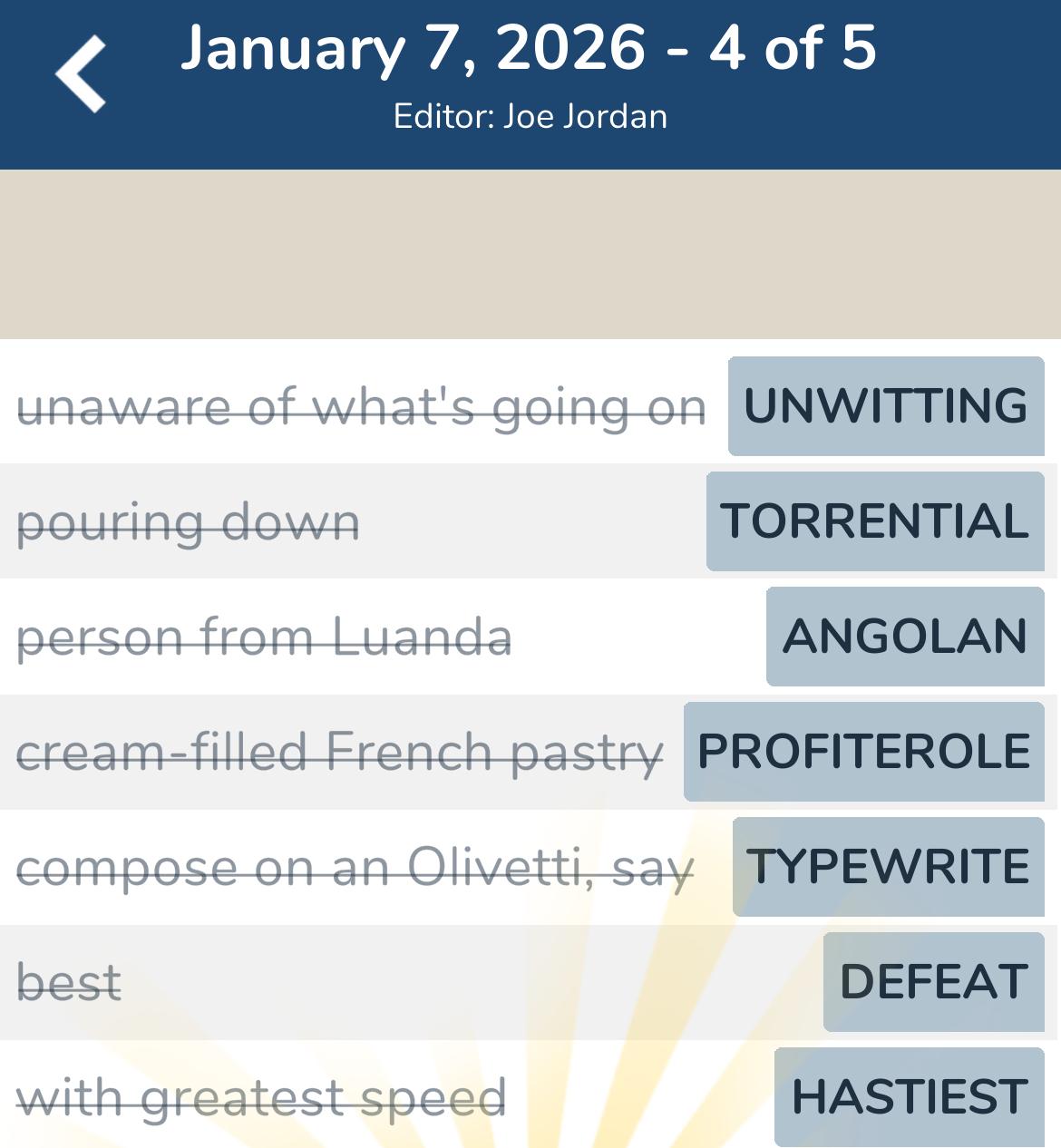Select the DEFEAT answer tile
Image resolution: width=1061 pixels, height=1148 pixels.
934,980
